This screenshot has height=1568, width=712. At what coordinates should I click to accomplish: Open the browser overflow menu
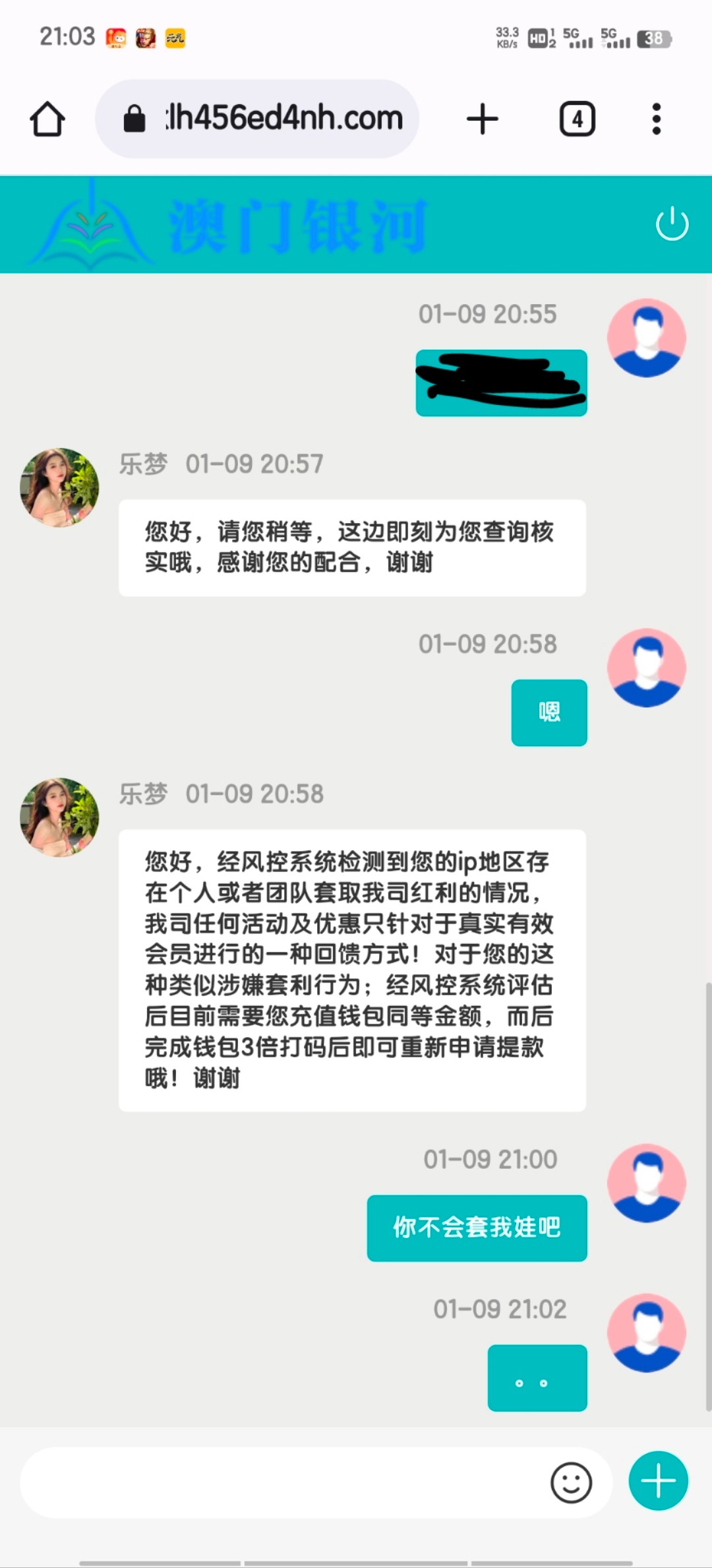tap(656, 119)
